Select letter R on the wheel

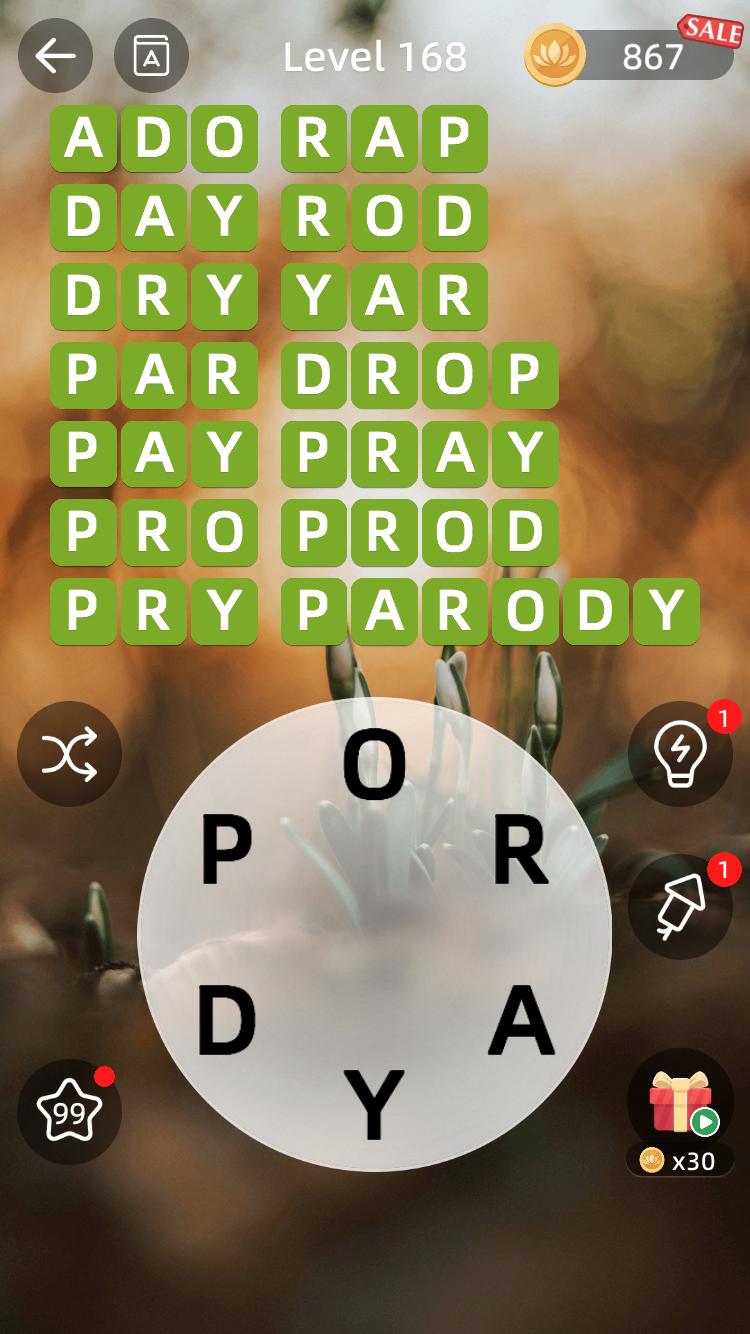coord(521,851)
